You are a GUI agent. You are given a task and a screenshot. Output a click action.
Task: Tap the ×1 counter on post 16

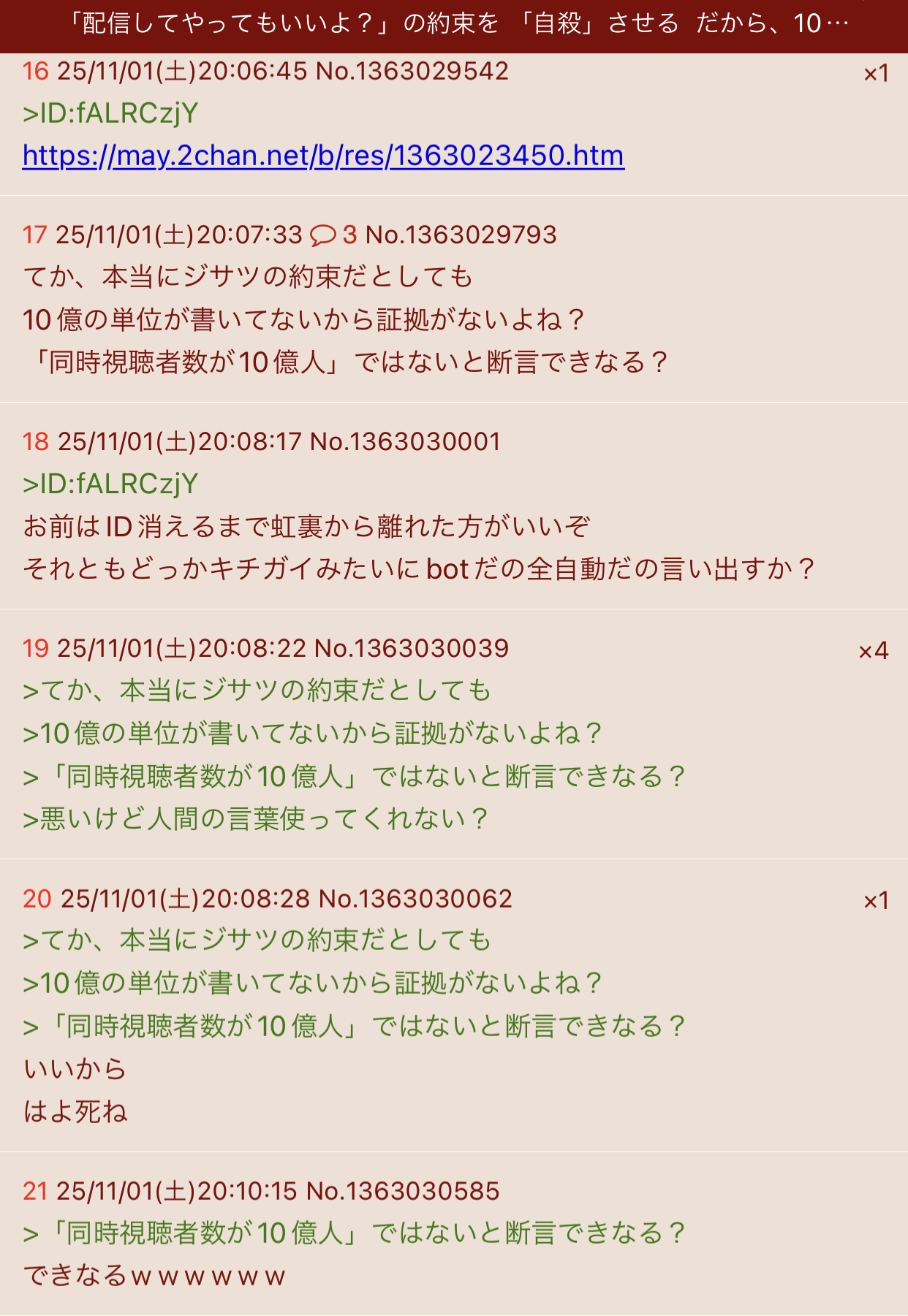875,73
